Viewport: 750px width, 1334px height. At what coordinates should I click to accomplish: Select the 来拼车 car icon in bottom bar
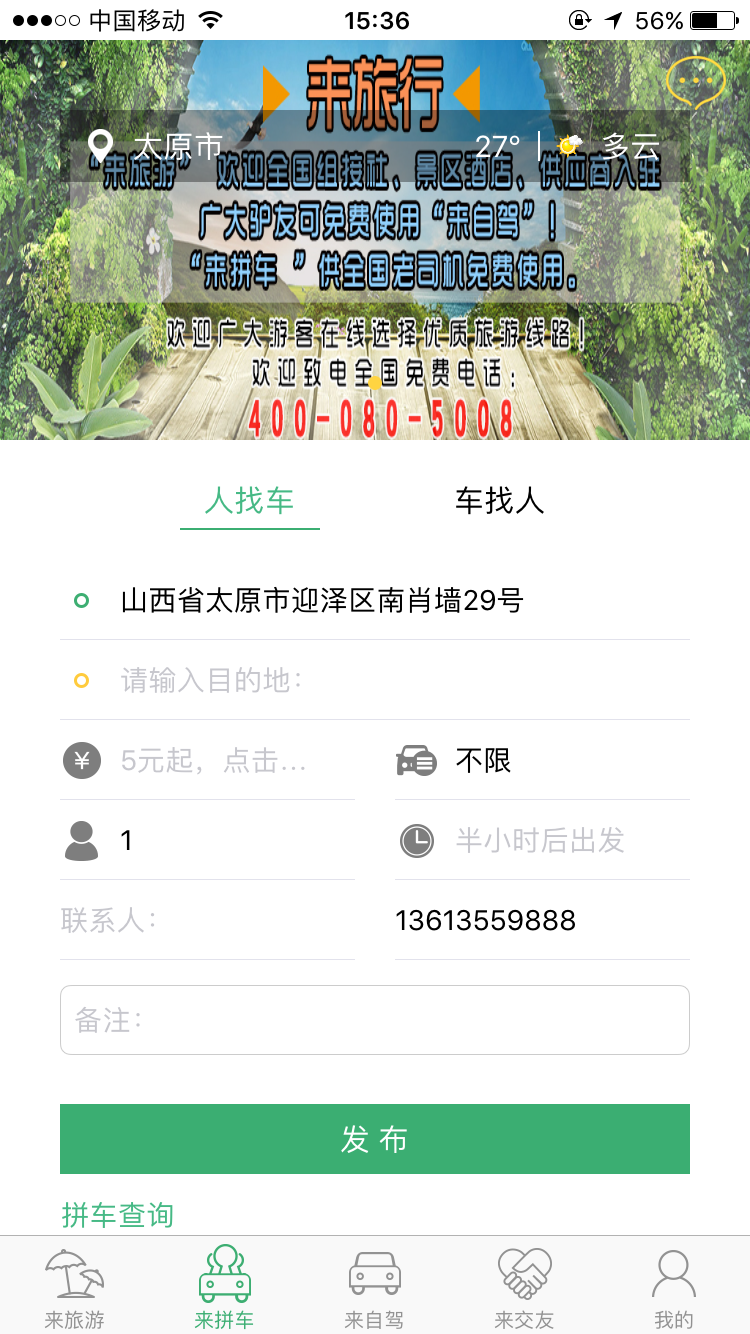(224, 1277)
